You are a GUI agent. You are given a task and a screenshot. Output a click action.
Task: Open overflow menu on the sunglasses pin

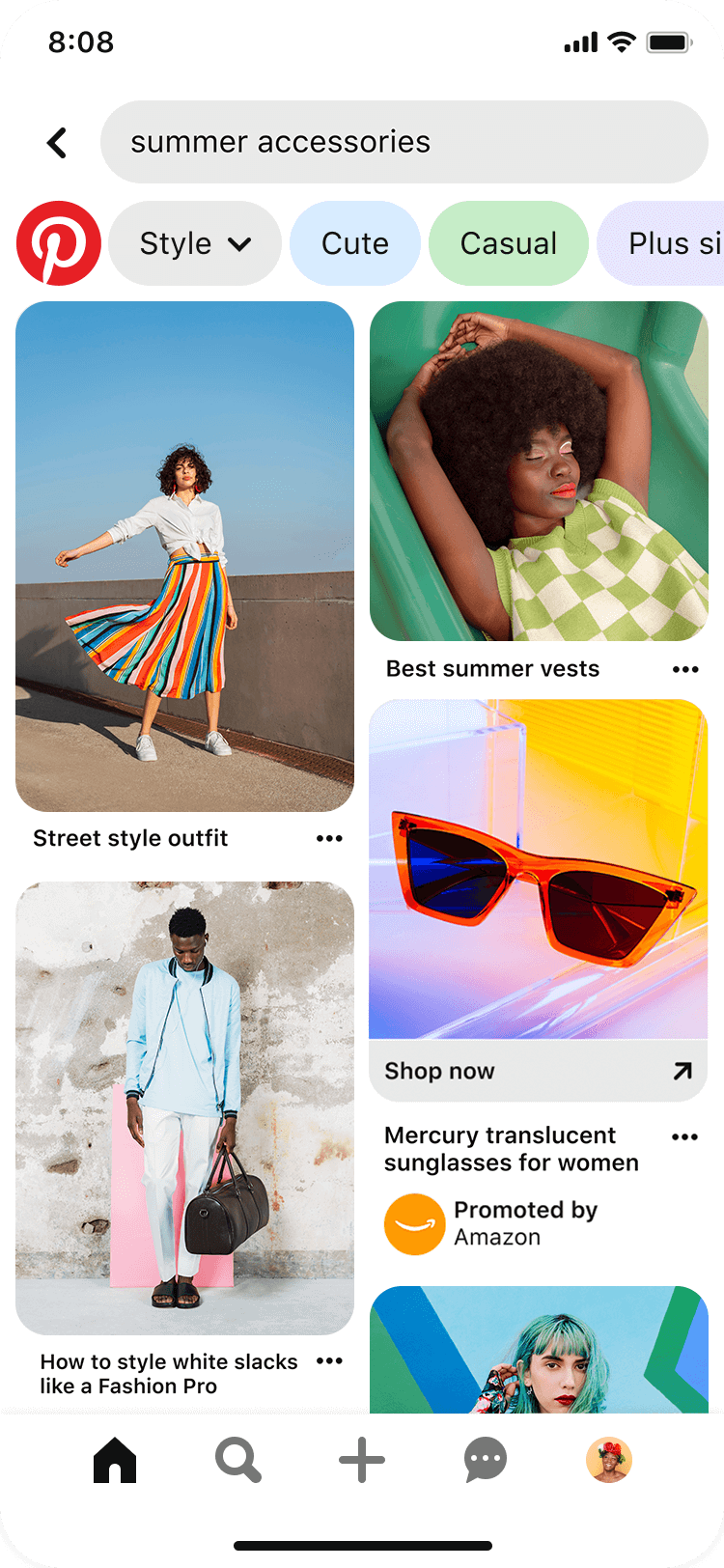click(683, 1136)
